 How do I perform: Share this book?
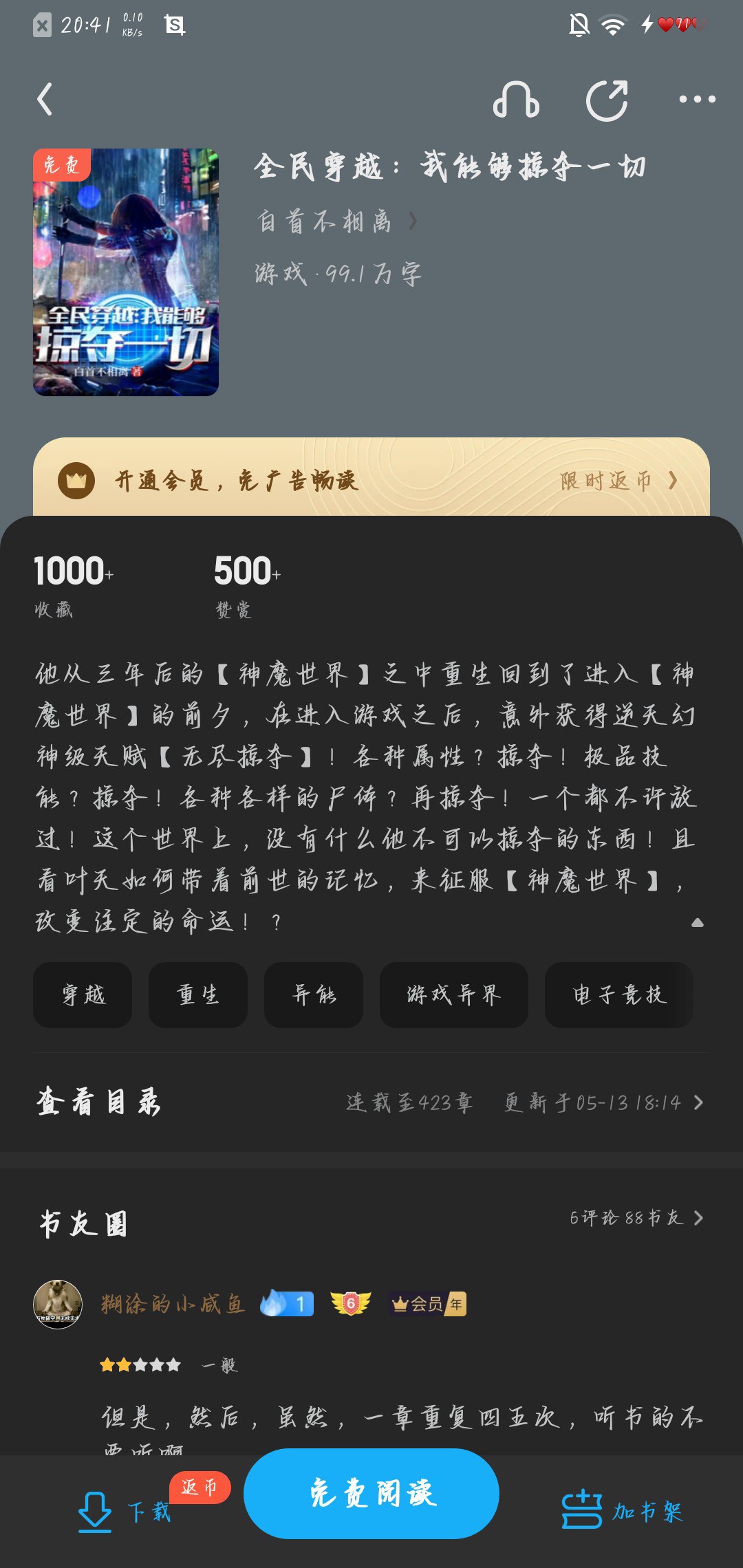click(x=607, y=100)
